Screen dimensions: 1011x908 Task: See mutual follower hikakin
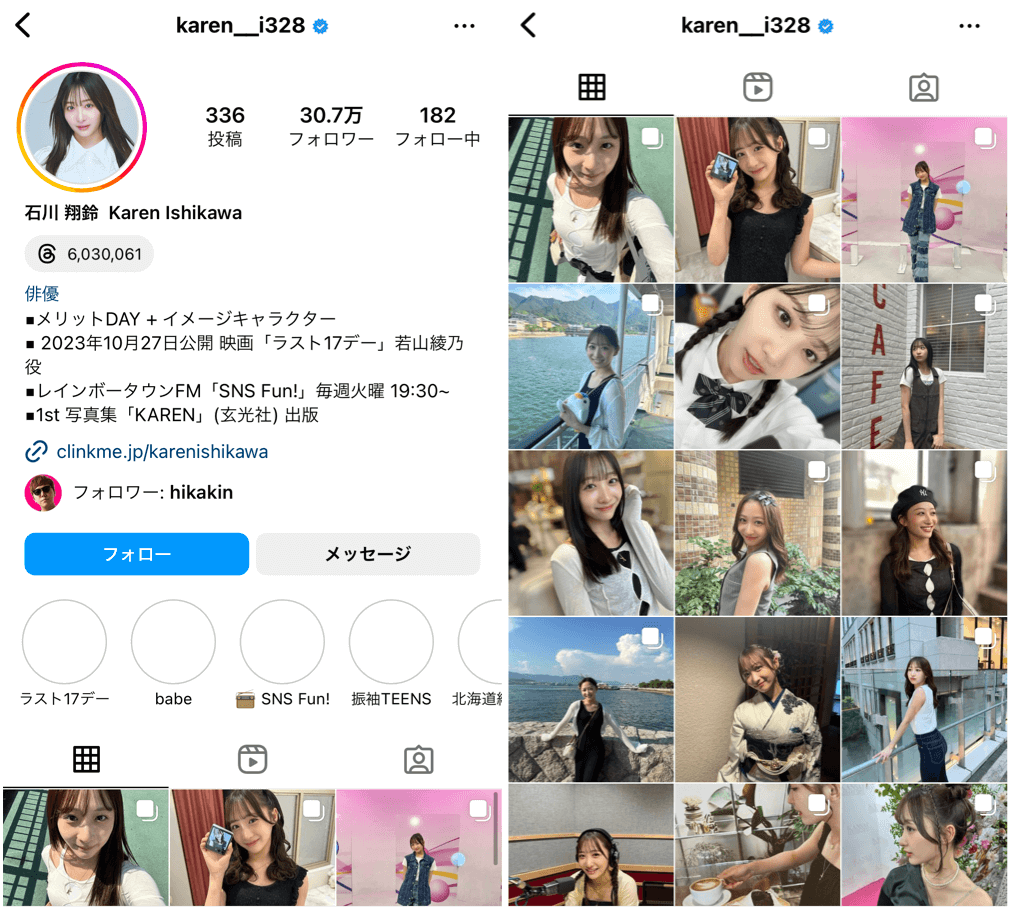[152, 492]
